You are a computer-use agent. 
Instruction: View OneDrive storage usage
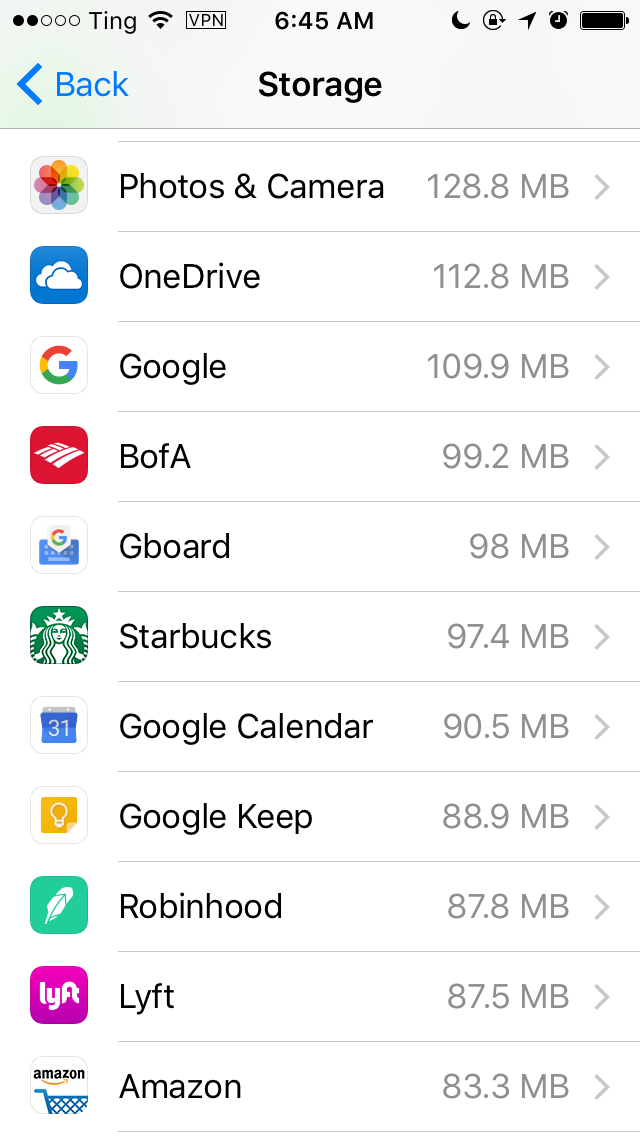320,277
